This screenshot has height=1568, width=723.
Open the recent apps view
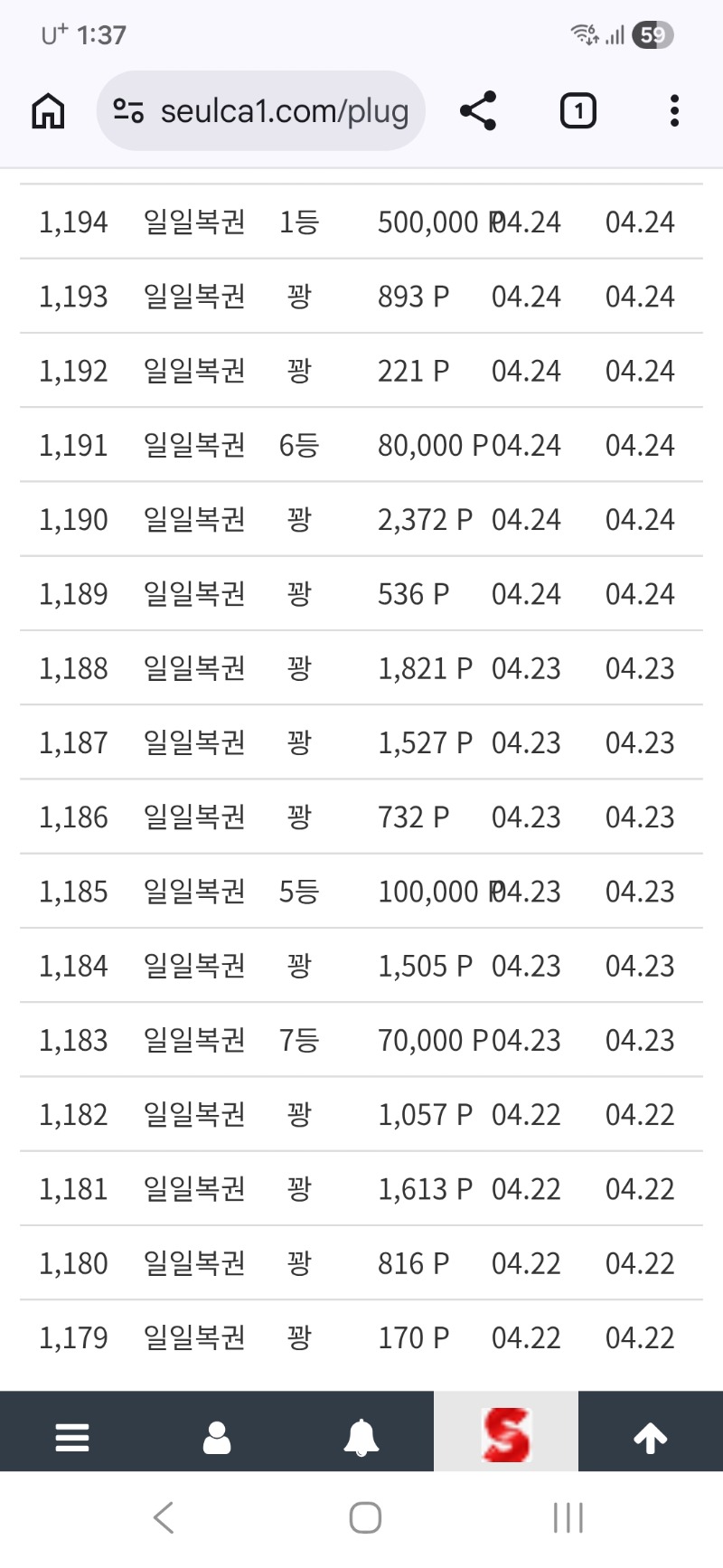[x=568, y=1517]
